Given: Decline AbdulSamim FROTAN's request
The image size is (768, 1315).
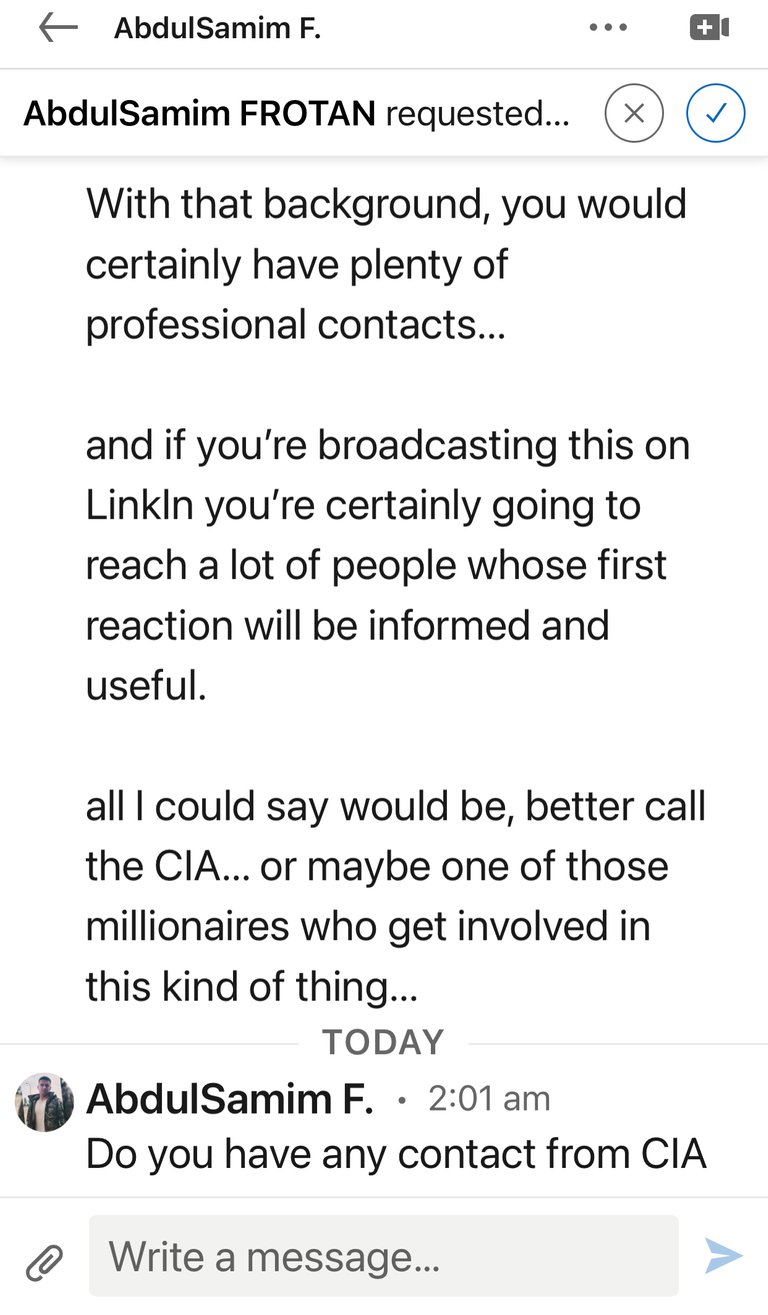Looking at the screenshot, I should point(634,114).
